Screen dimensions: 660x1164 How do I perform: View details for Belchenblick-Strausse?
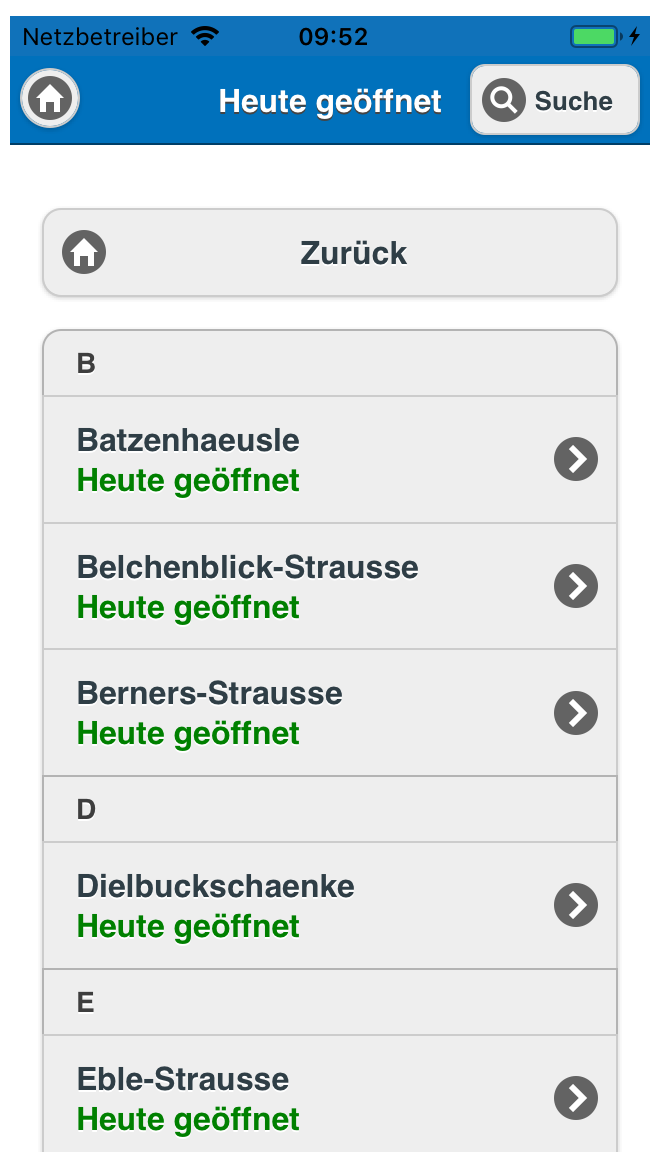[330, 587]
